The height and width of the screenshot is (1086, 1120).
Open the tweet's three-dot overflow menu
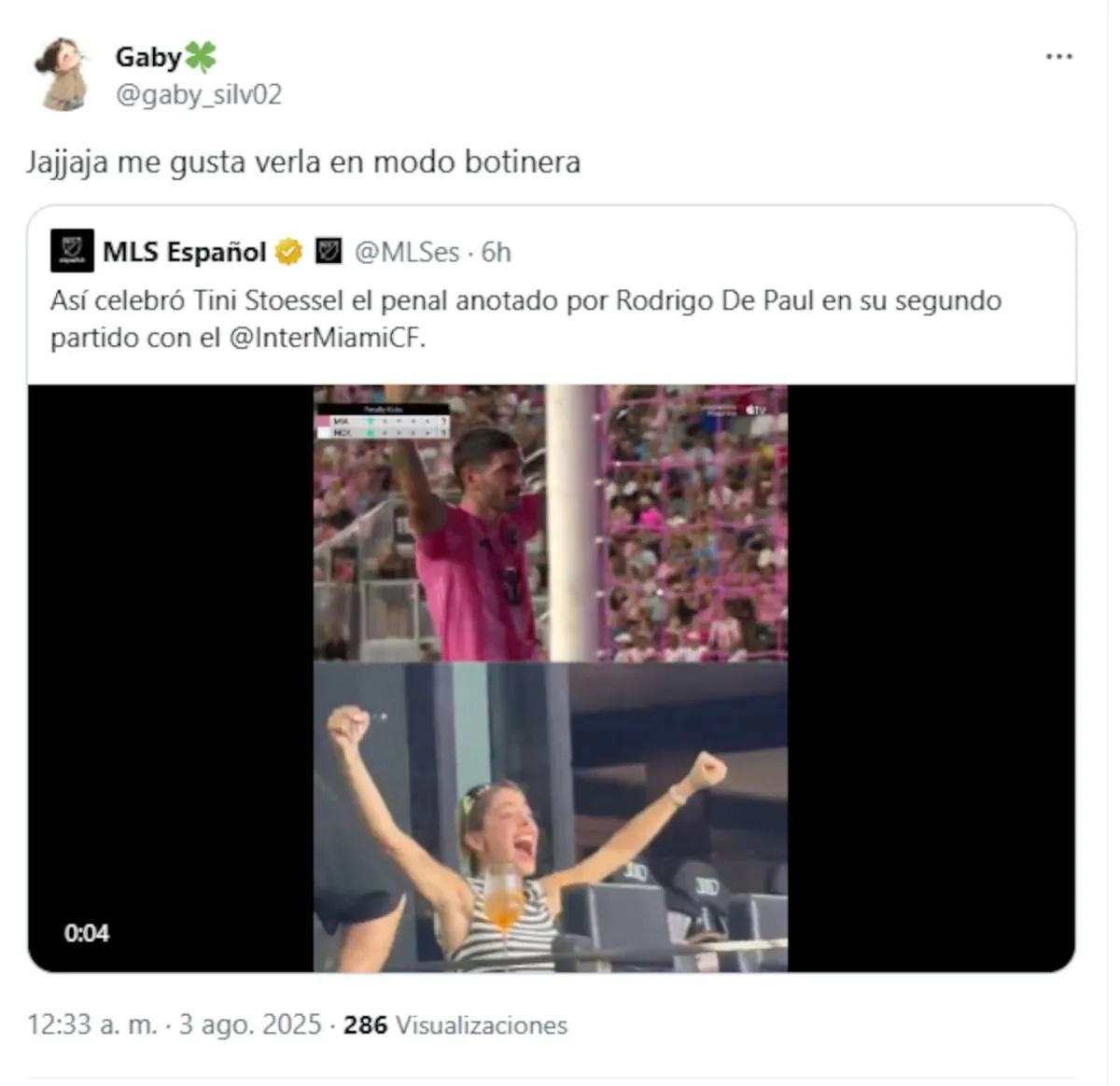tap(1058, 57)
